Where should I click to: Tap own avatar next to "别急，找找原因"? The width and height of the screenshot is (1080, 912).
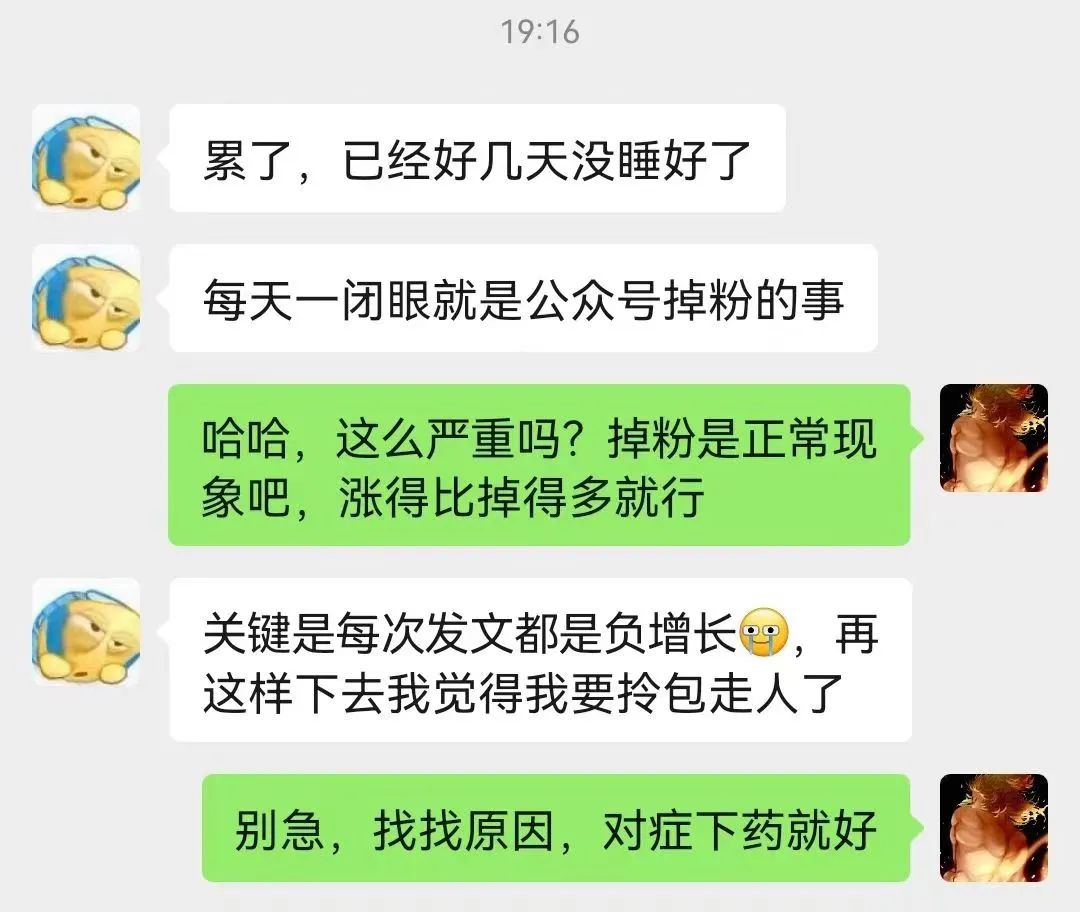993,827
